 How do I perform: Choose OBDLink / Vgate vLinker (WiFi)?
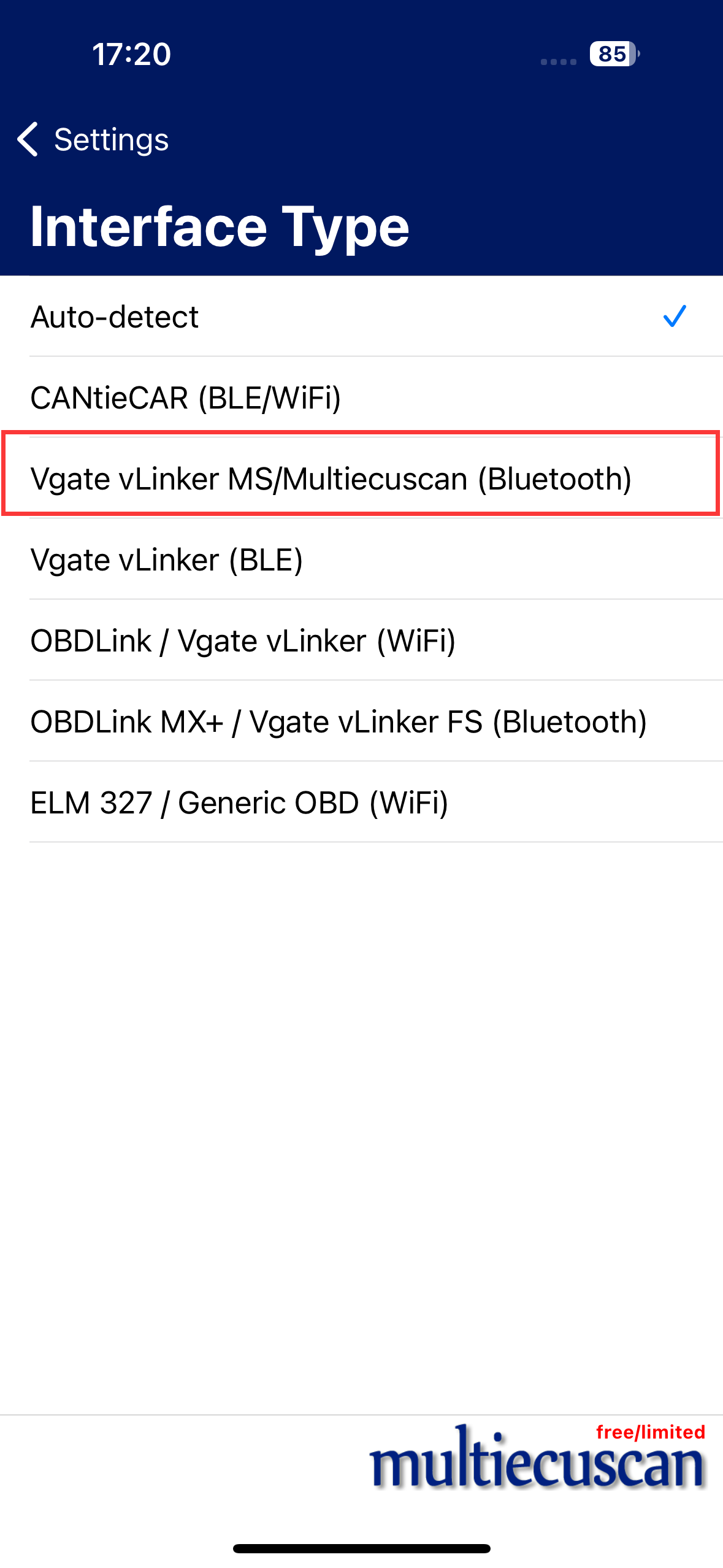[361, 640]
